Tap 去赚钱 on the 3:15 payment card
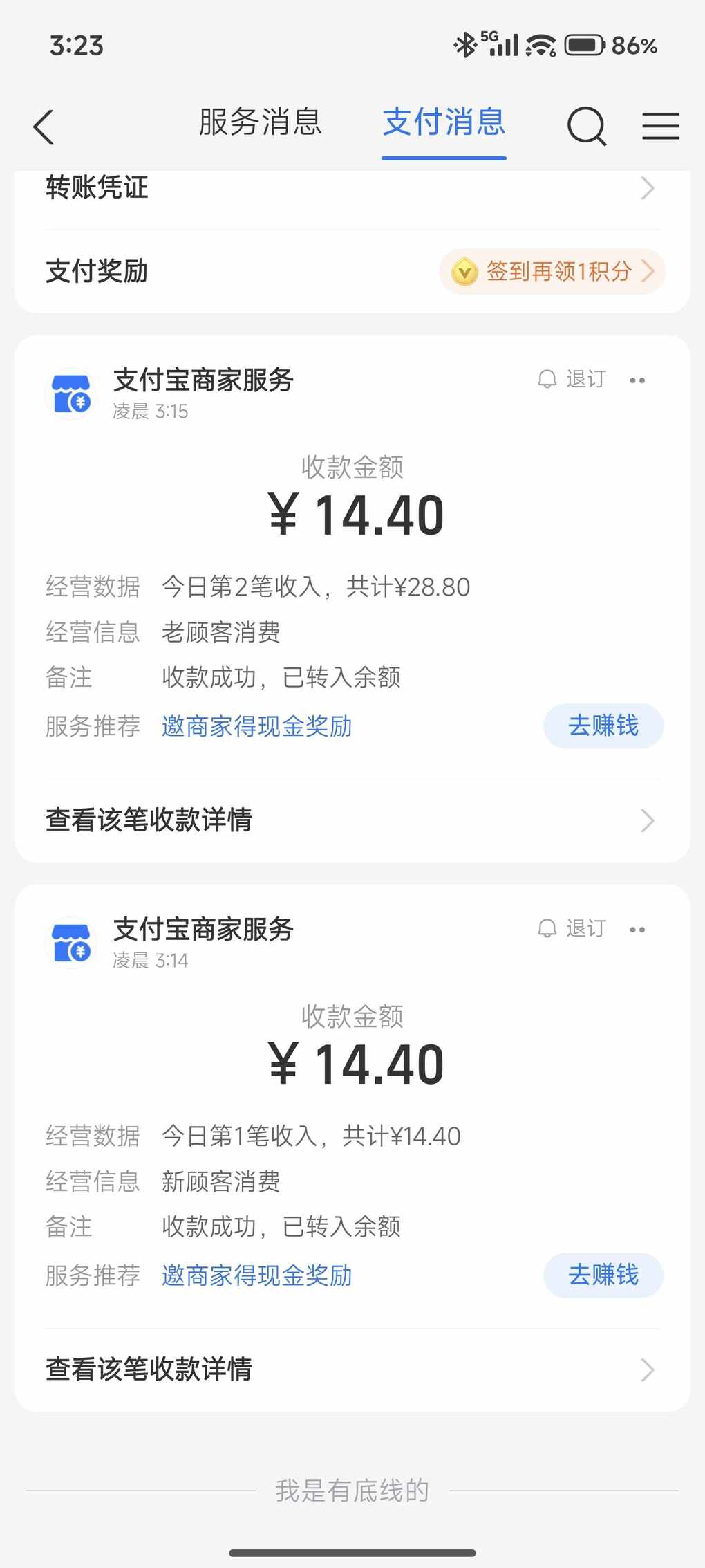Image resolution: width=705 pixels, height=1568 pixels. (x=603, y=726)
